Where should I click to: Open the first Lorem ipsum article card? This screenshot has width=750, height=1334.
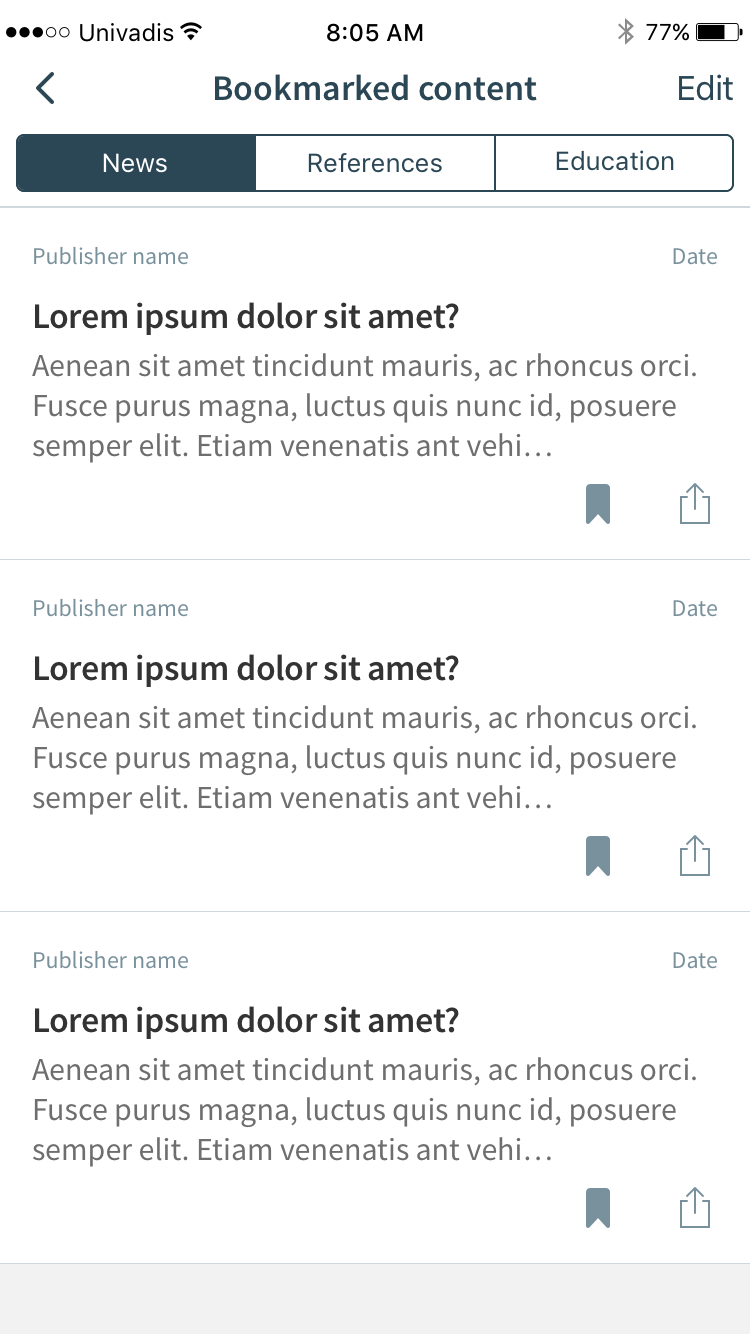375,384
